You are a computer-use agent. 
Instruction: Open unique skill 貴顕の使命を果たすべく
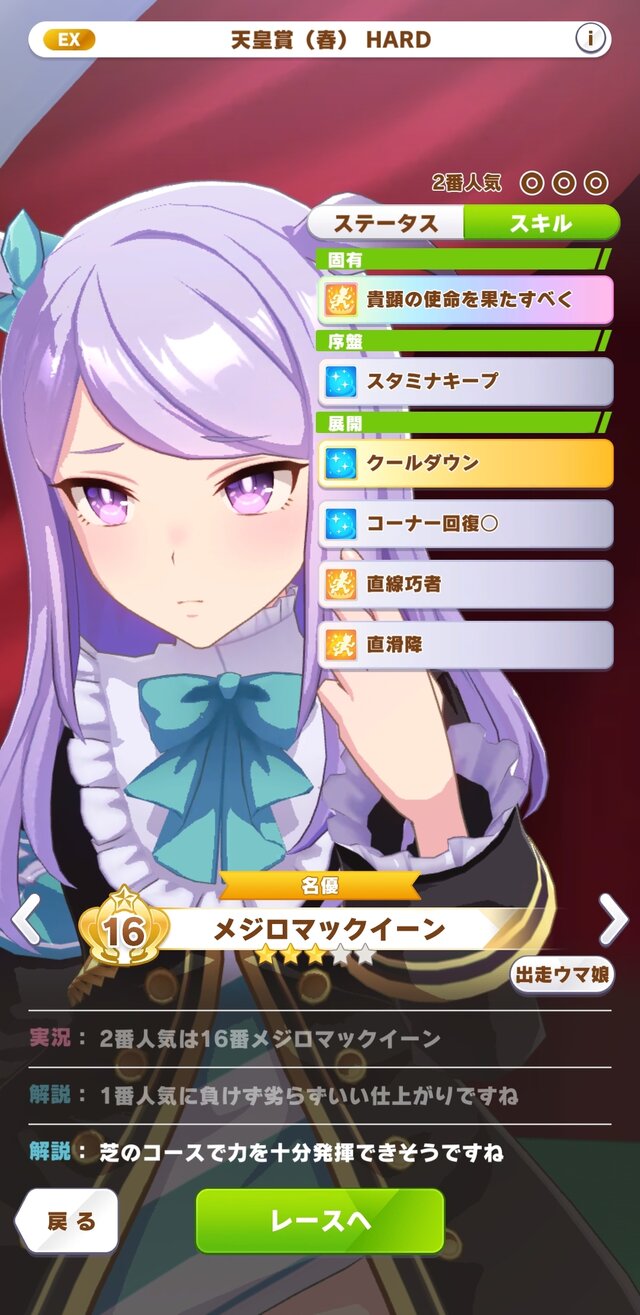coord(465,299)
